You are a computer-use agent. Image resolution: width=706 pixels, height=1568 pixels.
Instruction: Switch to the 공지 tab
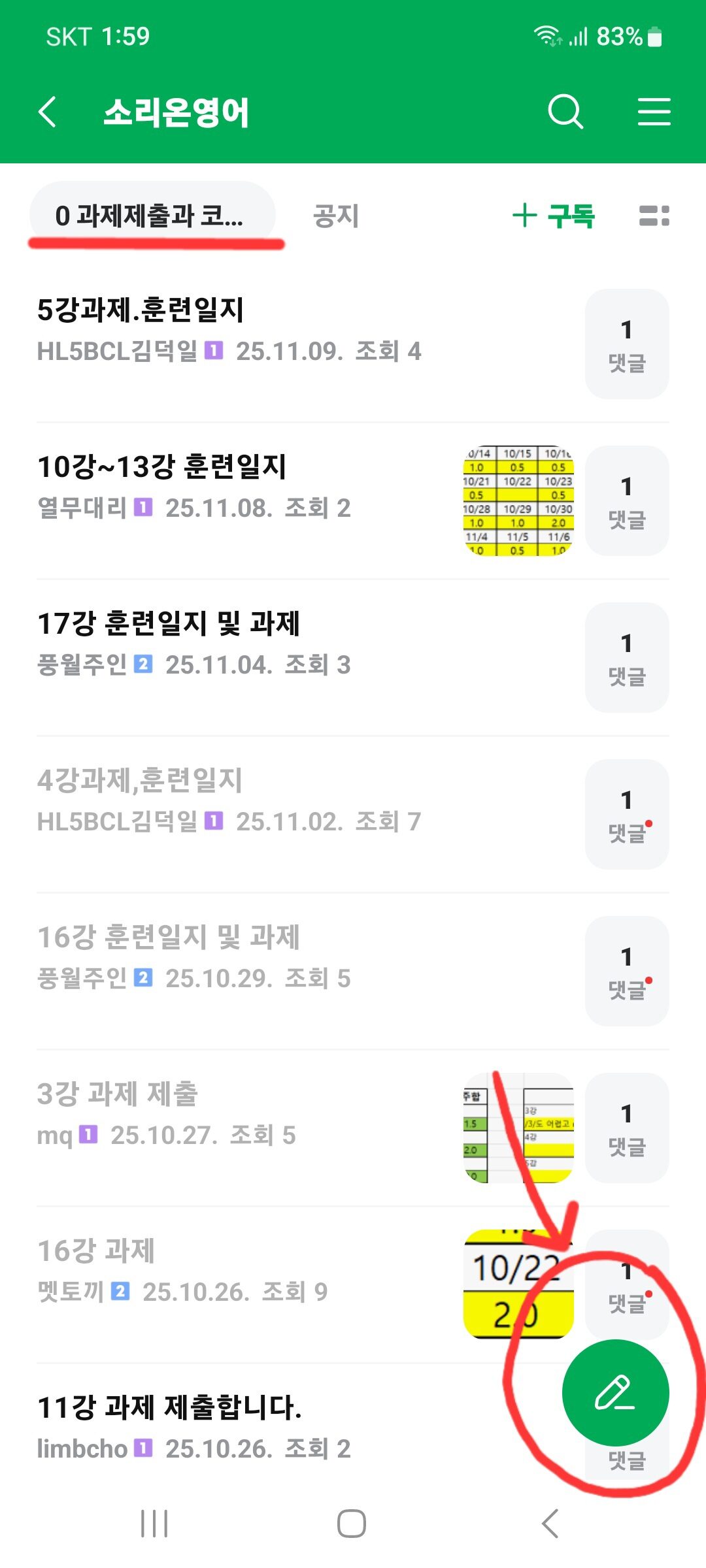pyautogui.click(x=336, y=216)
